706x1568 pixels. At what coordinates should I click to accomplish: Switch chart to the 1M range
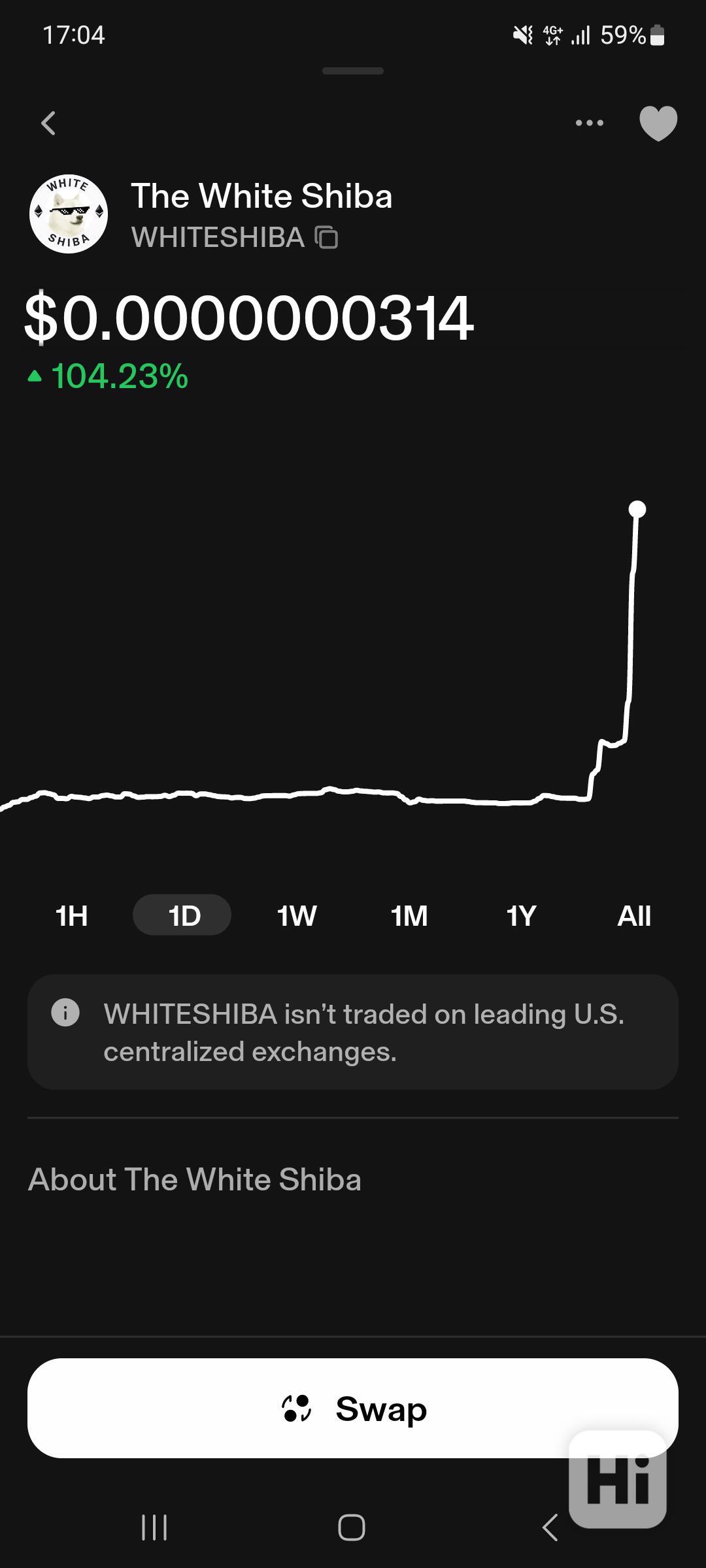[x=409, y=915]
